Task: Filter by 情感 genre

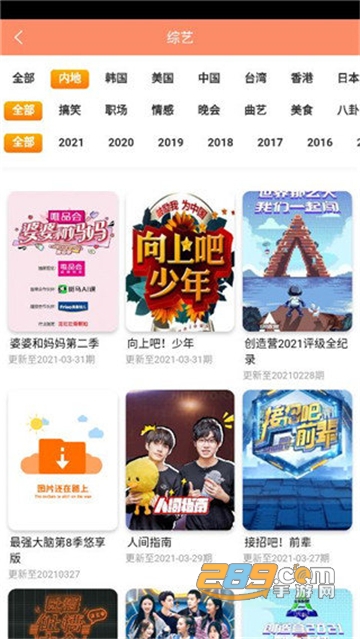Action: (163, 110)
